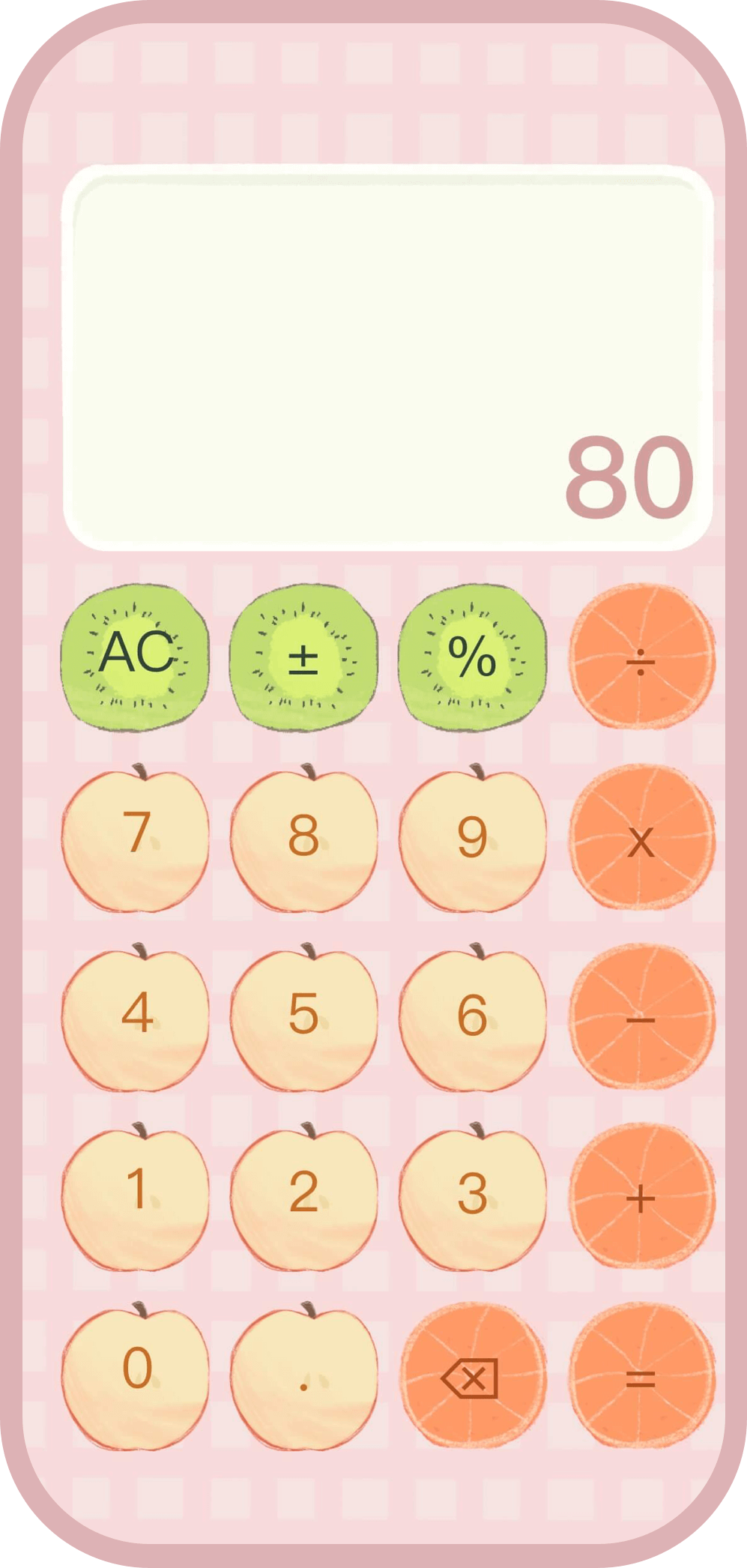
Task: Select the divide operator
Action: coord(642,657)
